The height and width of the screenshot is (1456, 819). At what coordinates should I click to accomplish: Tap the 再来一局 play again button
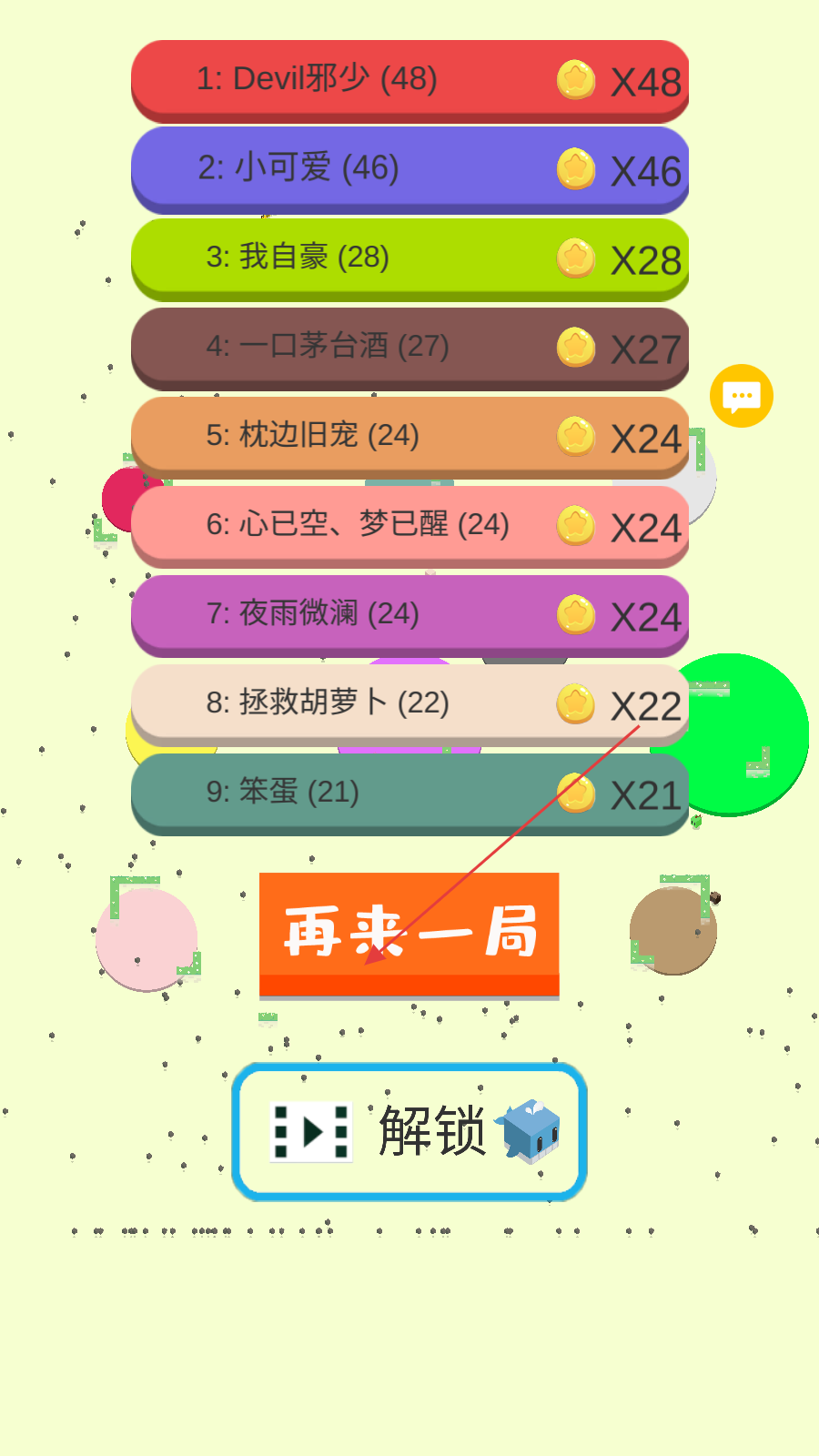tap(409, 934)
